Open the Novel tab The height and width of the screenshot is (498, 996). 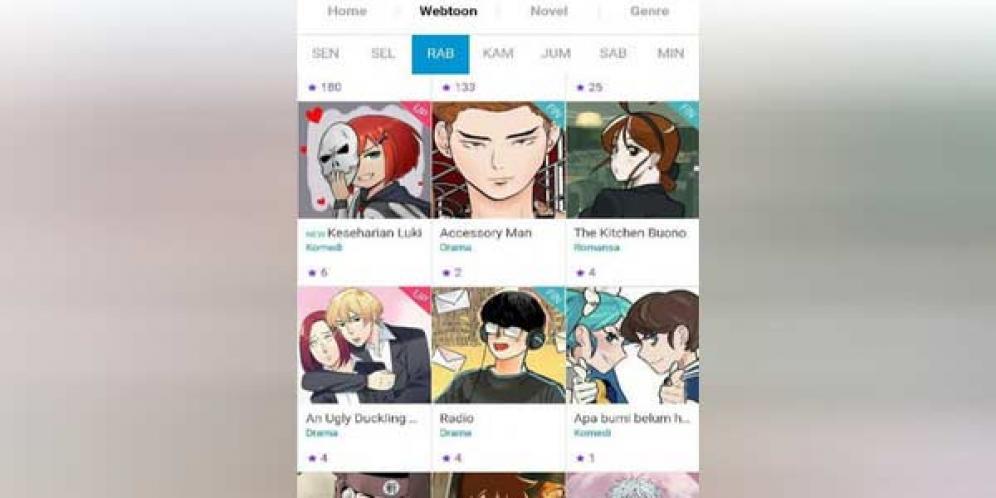[x=548, y=12]
